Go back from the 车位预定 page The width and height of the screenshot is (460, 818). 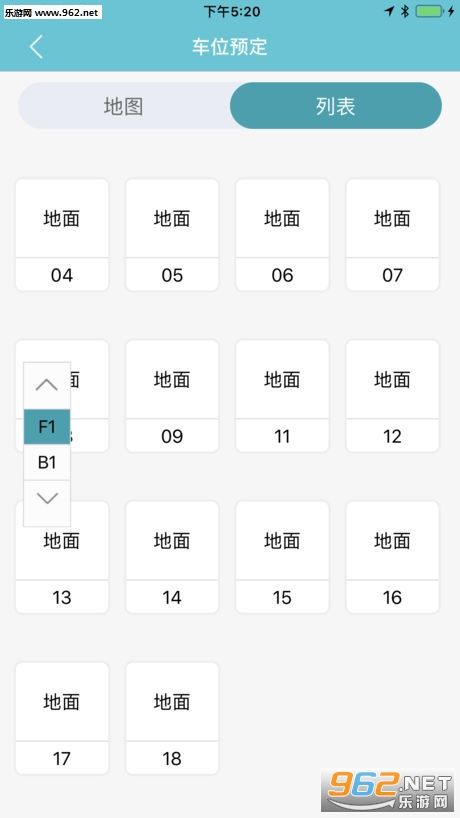(35, 47)
